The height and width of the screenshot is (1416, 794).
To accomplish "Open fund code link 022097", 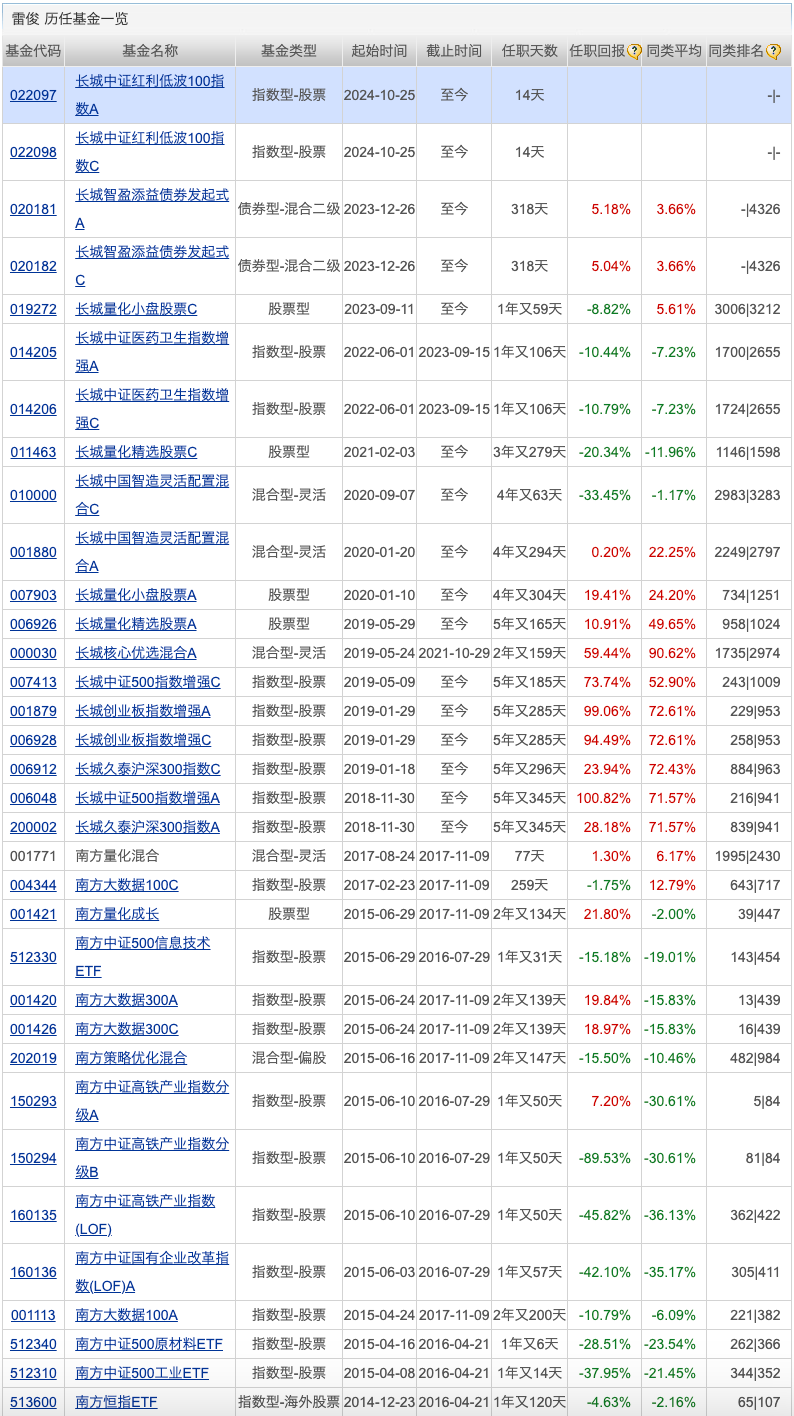I will point(33,95).
